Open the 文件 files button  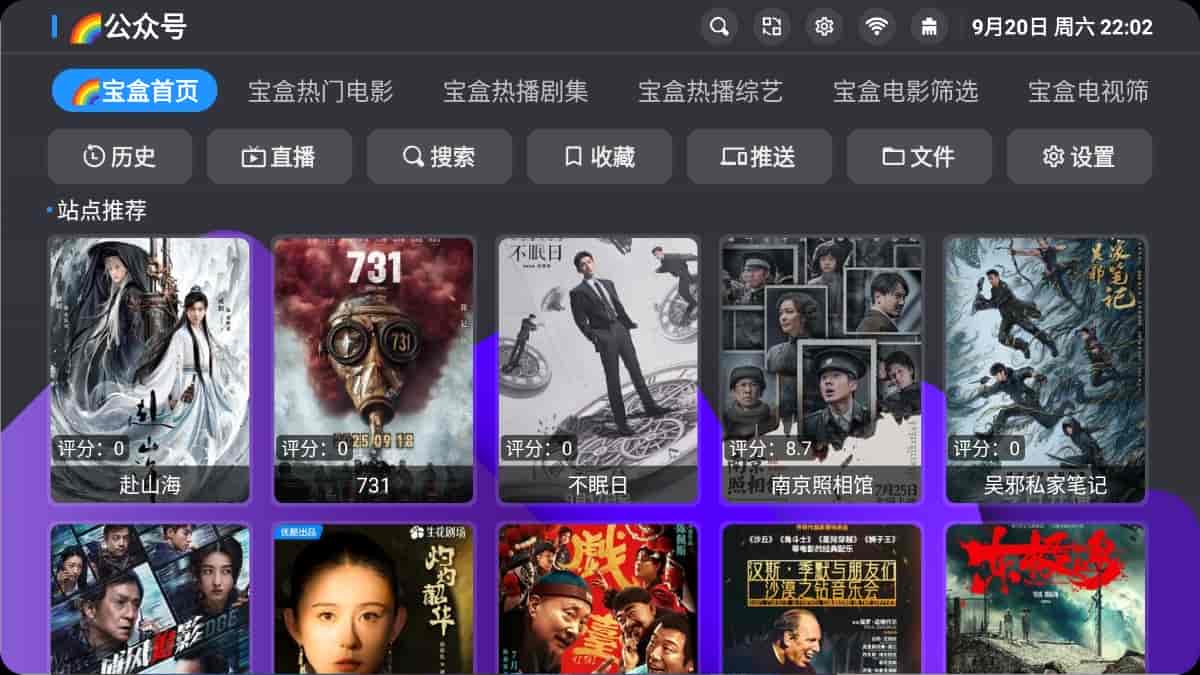(919, 157)
